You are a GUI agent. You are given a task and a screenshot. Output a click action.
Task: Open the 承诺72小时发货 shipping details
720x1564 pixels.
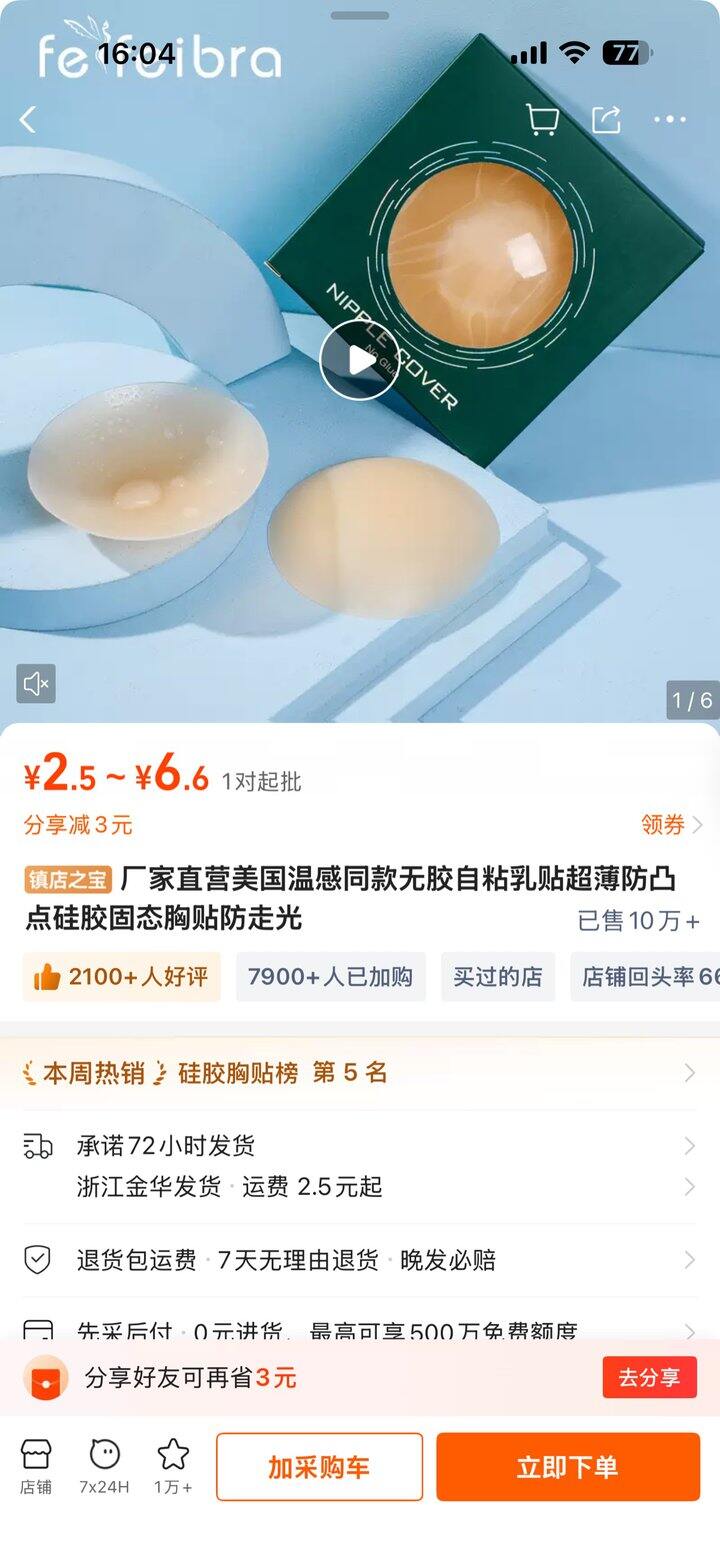click(360, 1145)
